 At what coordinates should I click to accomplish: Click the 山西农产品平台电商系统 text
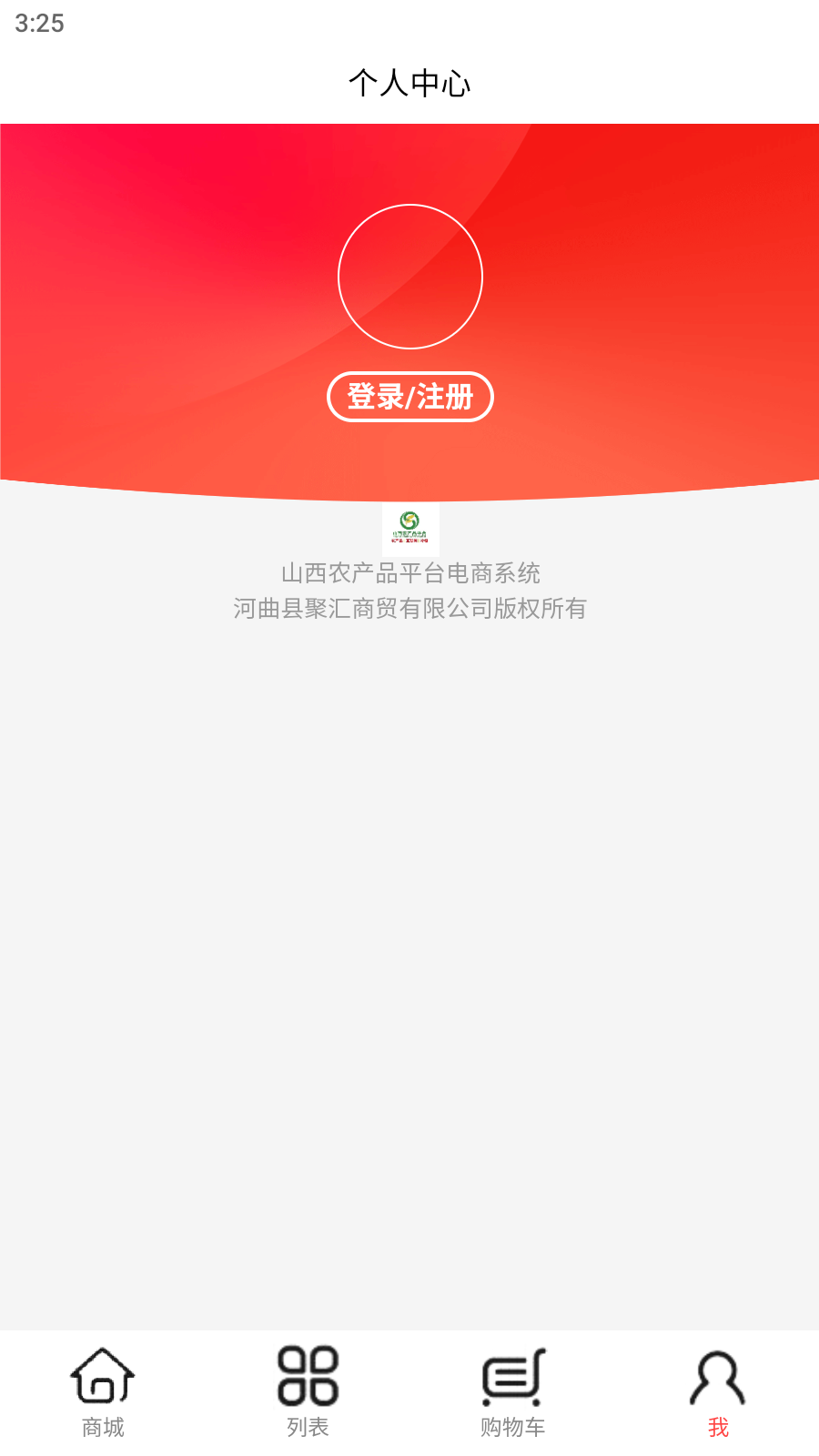click(410, 573)
